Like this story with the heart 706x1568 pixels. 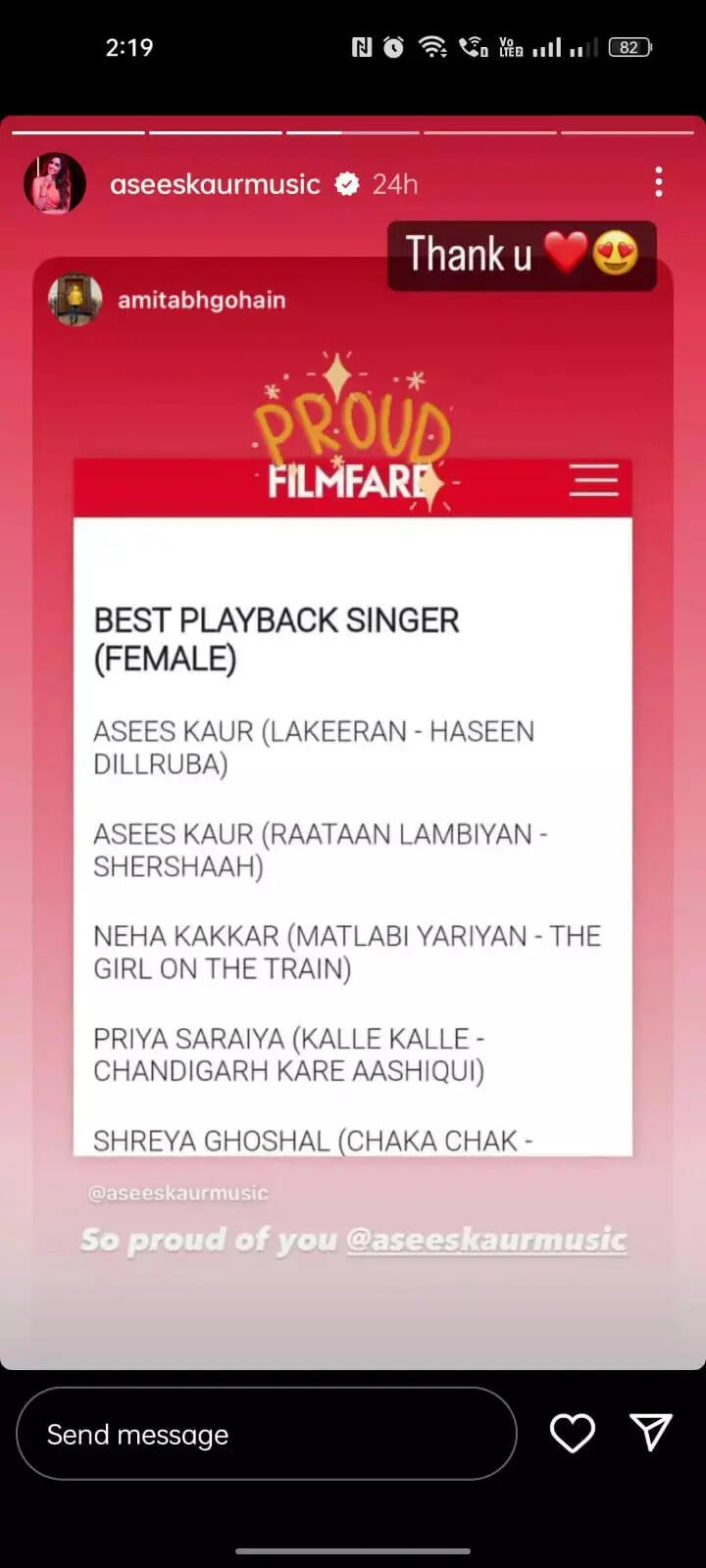[573, 1434]
